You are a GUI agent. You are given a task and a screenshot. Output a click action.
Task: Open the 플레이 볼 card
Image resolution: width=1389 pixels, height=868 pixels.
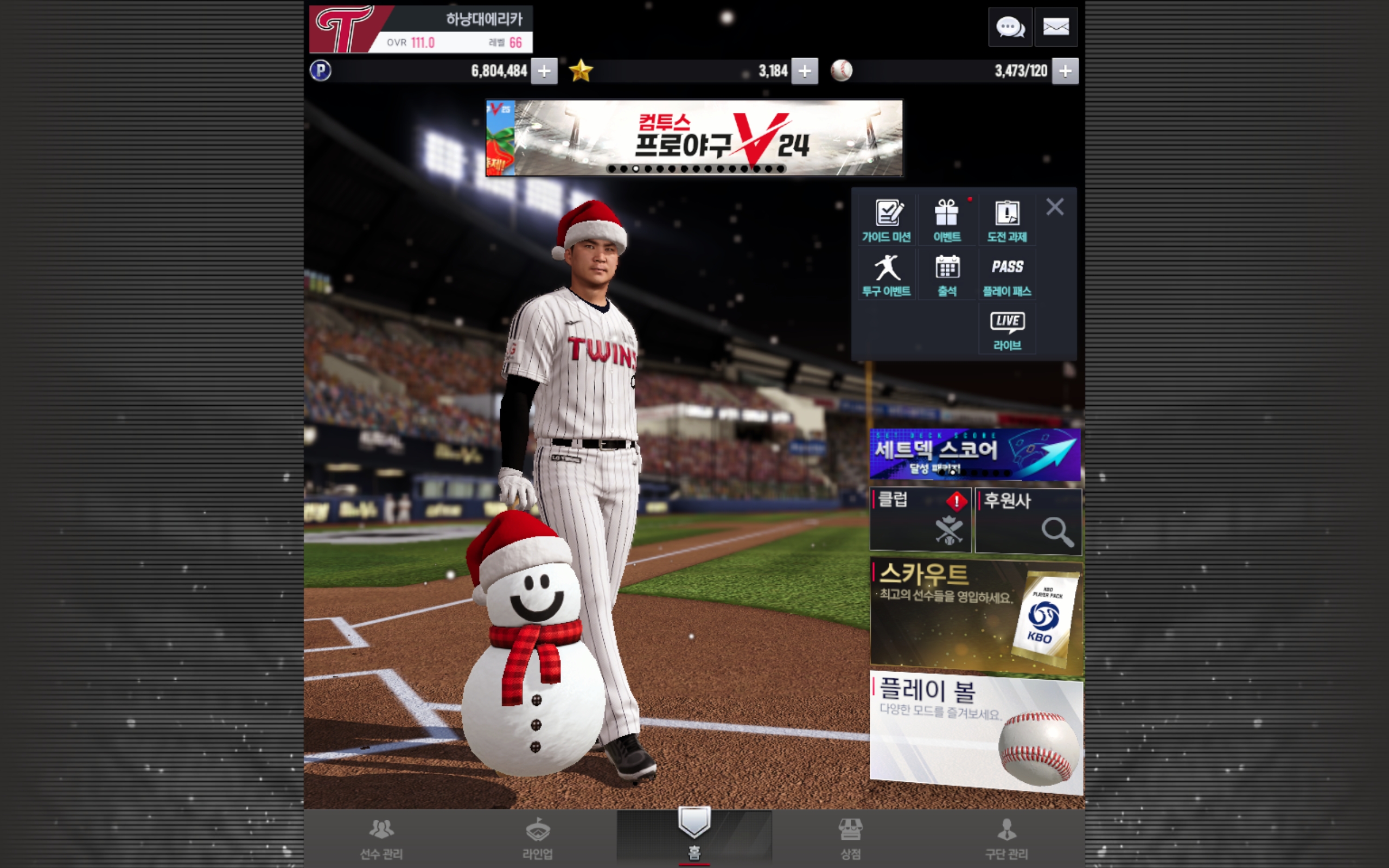(x=976, y=732)
